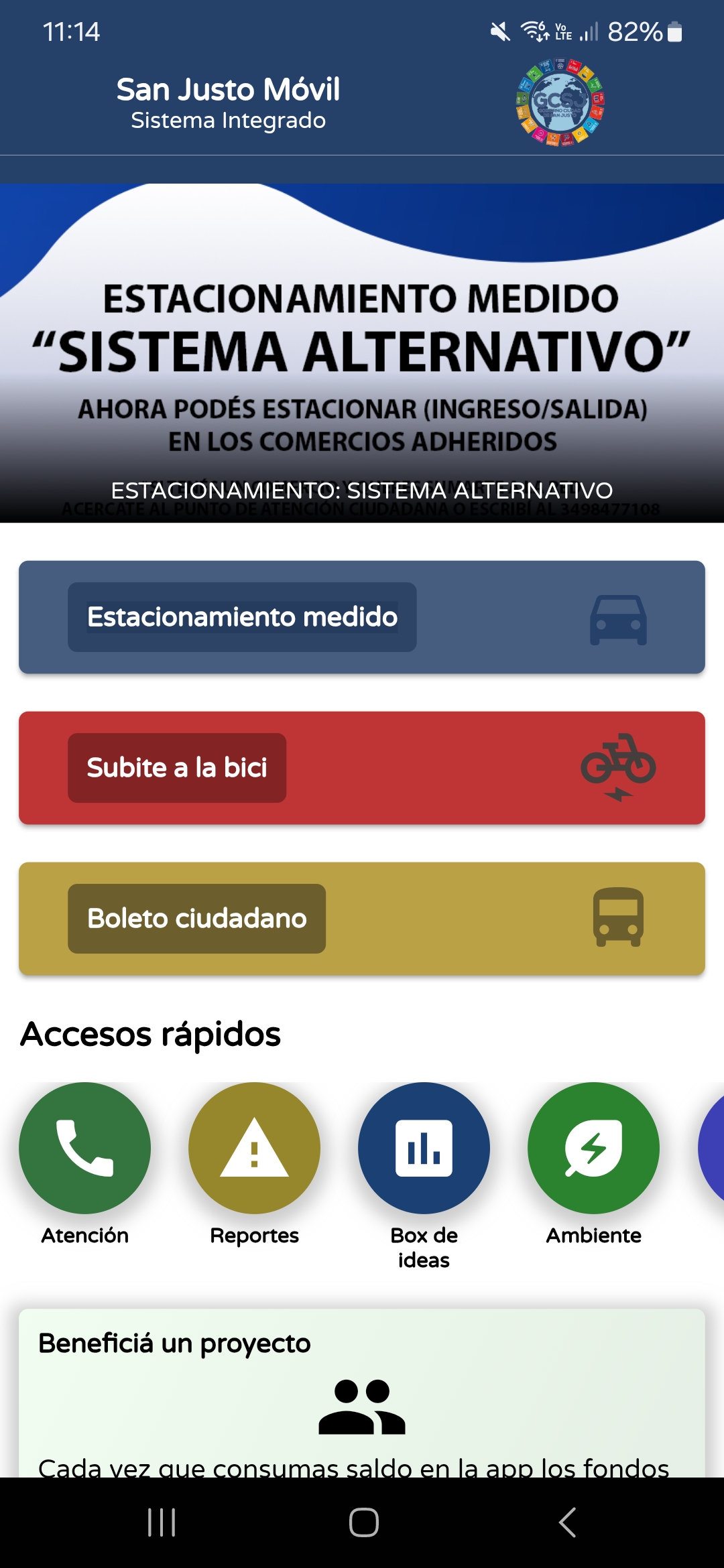724x1568 pixels.
Task: Open the Ambiente shortcut
Action: (593, 1148)
